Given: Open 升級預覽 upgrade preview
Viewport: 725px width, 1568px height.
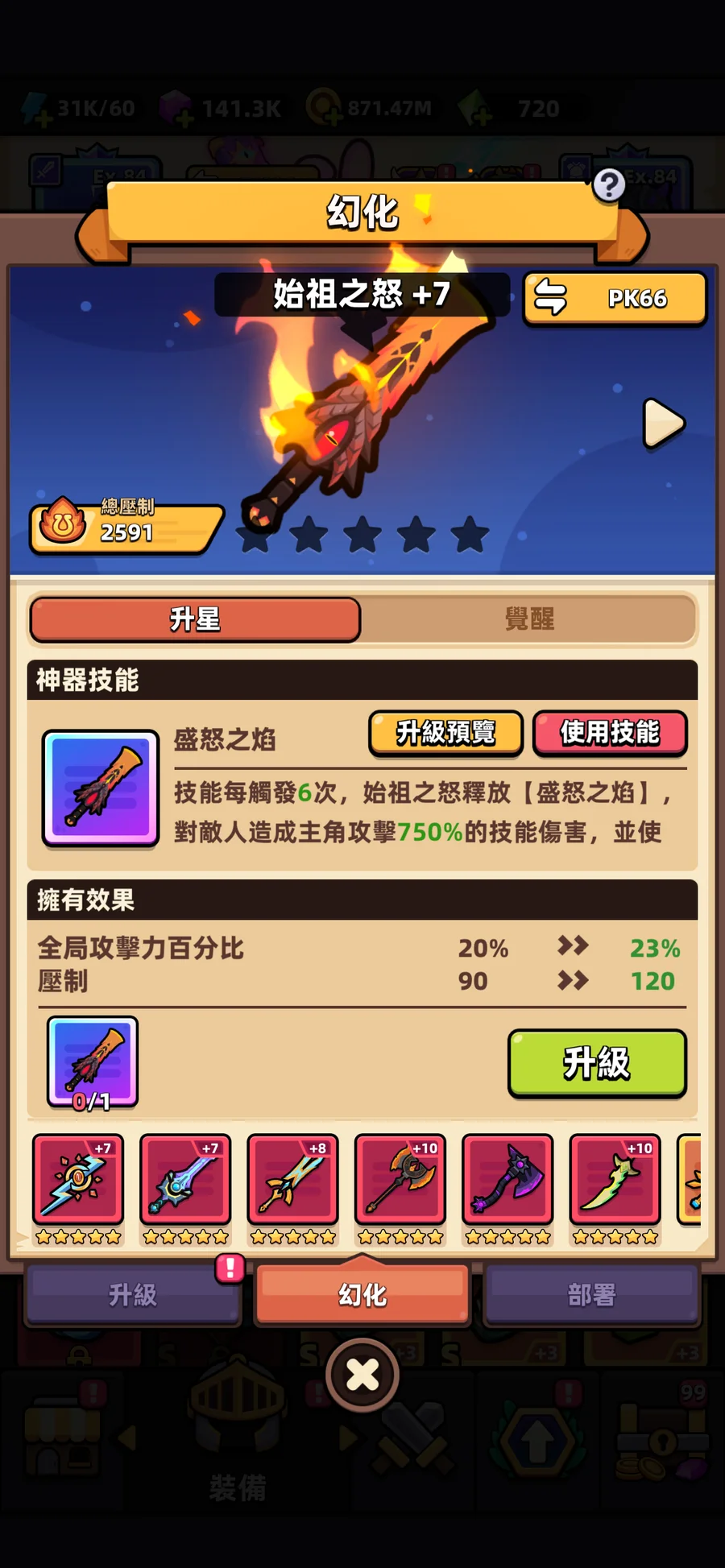Looking at the screenshot, I should point(446,733).
